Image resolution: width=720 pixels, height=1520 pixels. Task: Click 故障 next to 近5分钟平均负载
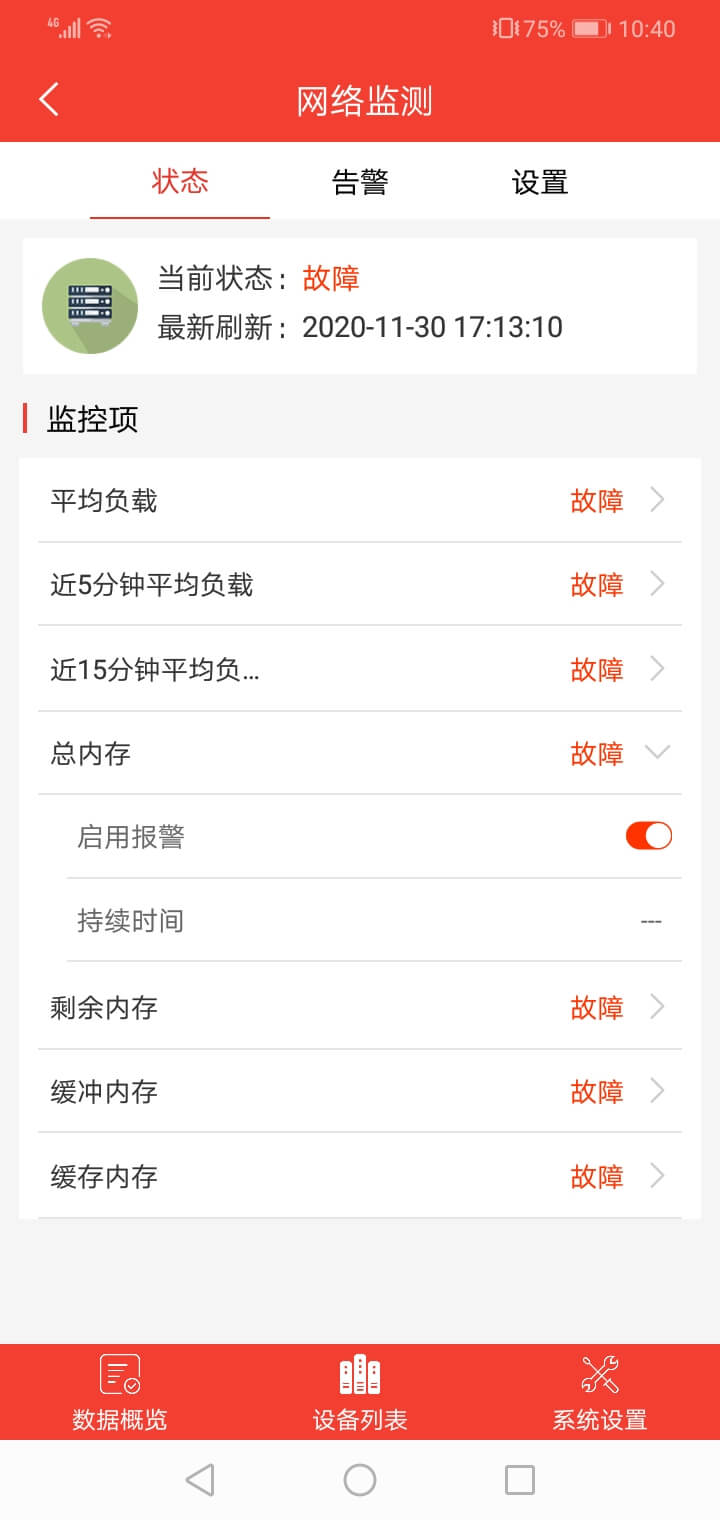[596, 585]
